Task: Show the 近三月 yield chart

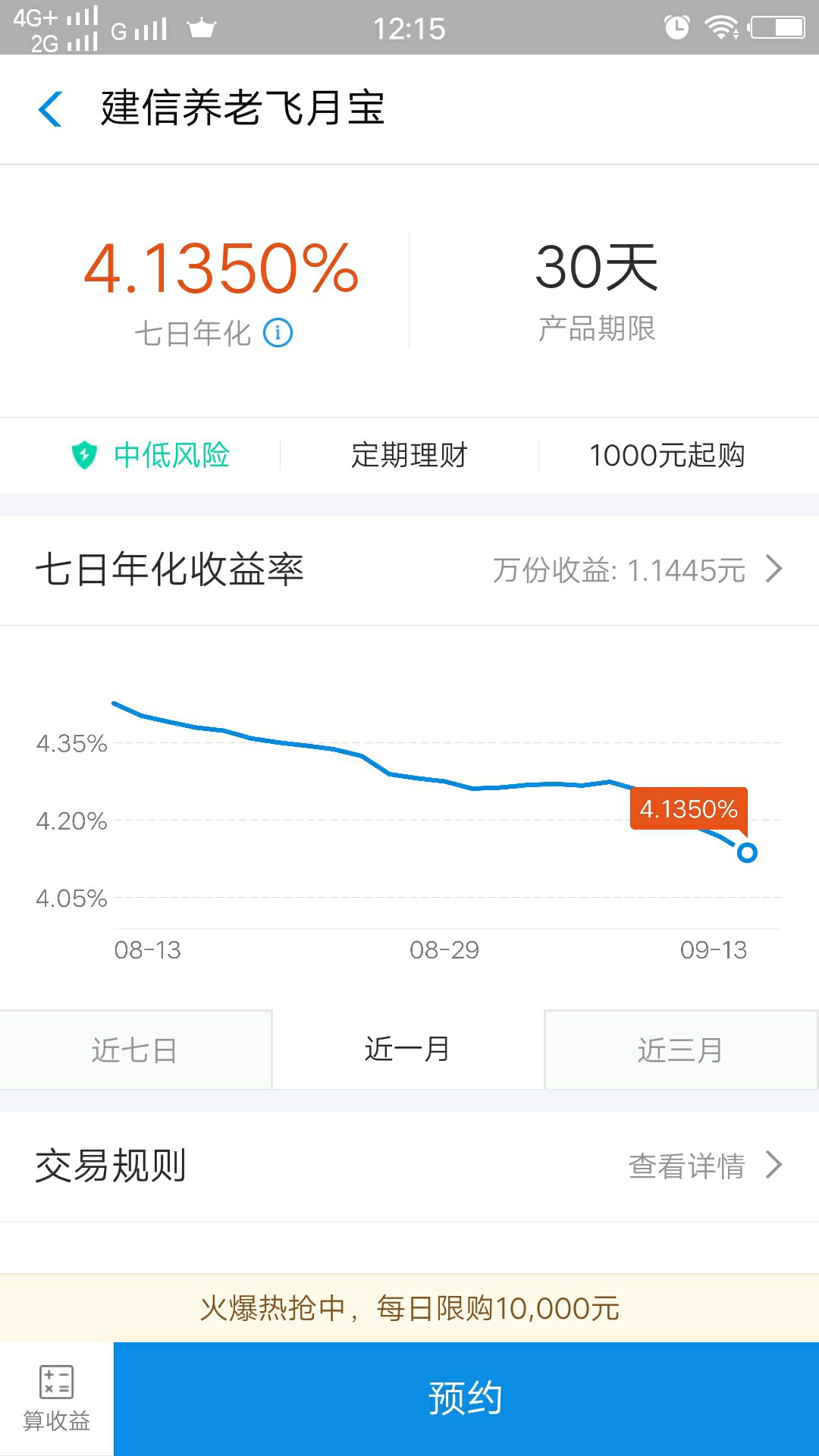Action: click(x=681, y=1050)
